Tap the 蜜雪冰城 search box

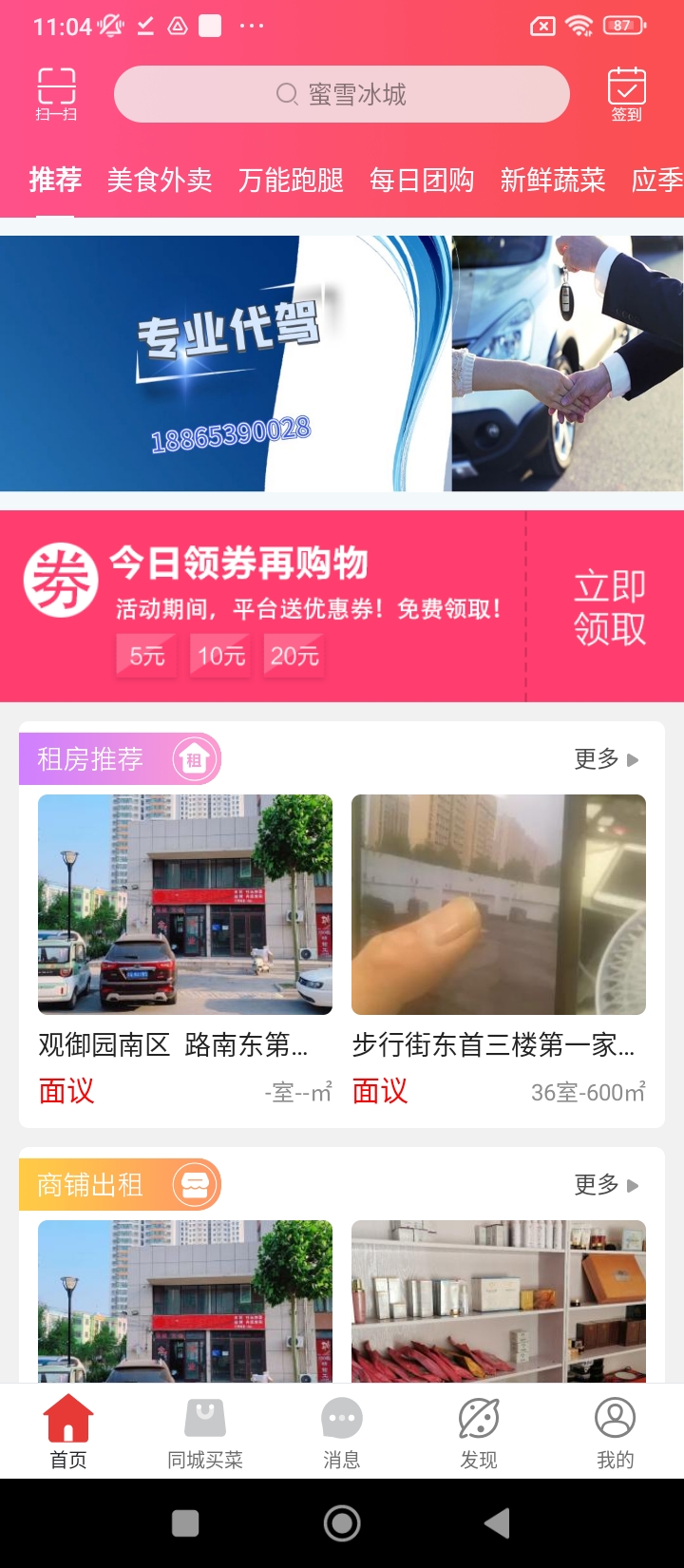pos(342,94)
